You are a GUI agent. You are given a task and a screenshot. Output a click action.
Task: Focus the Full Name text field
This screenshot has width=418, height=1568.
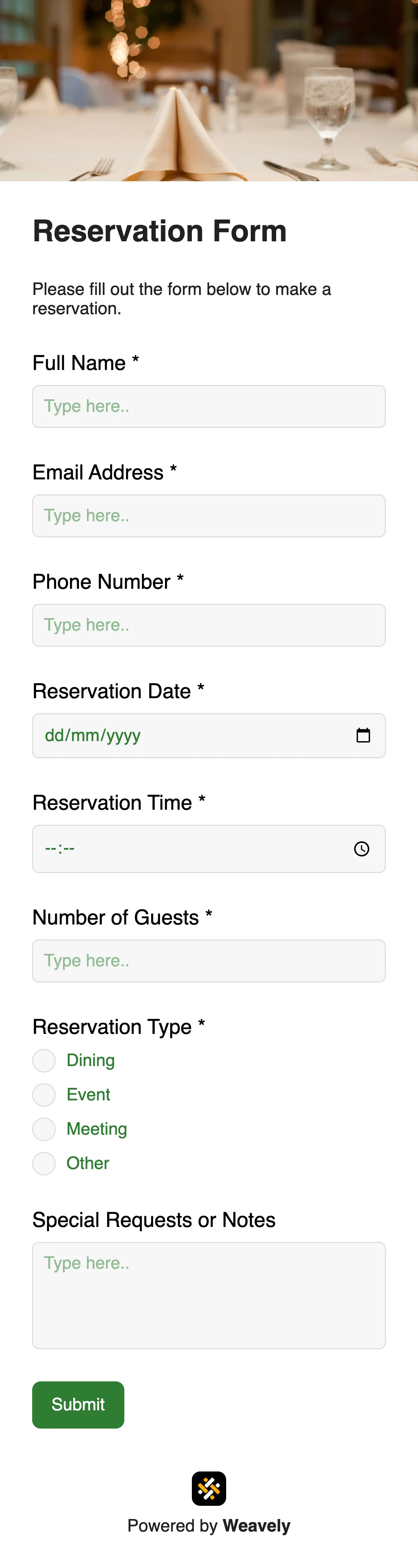(x=209, y=406)
